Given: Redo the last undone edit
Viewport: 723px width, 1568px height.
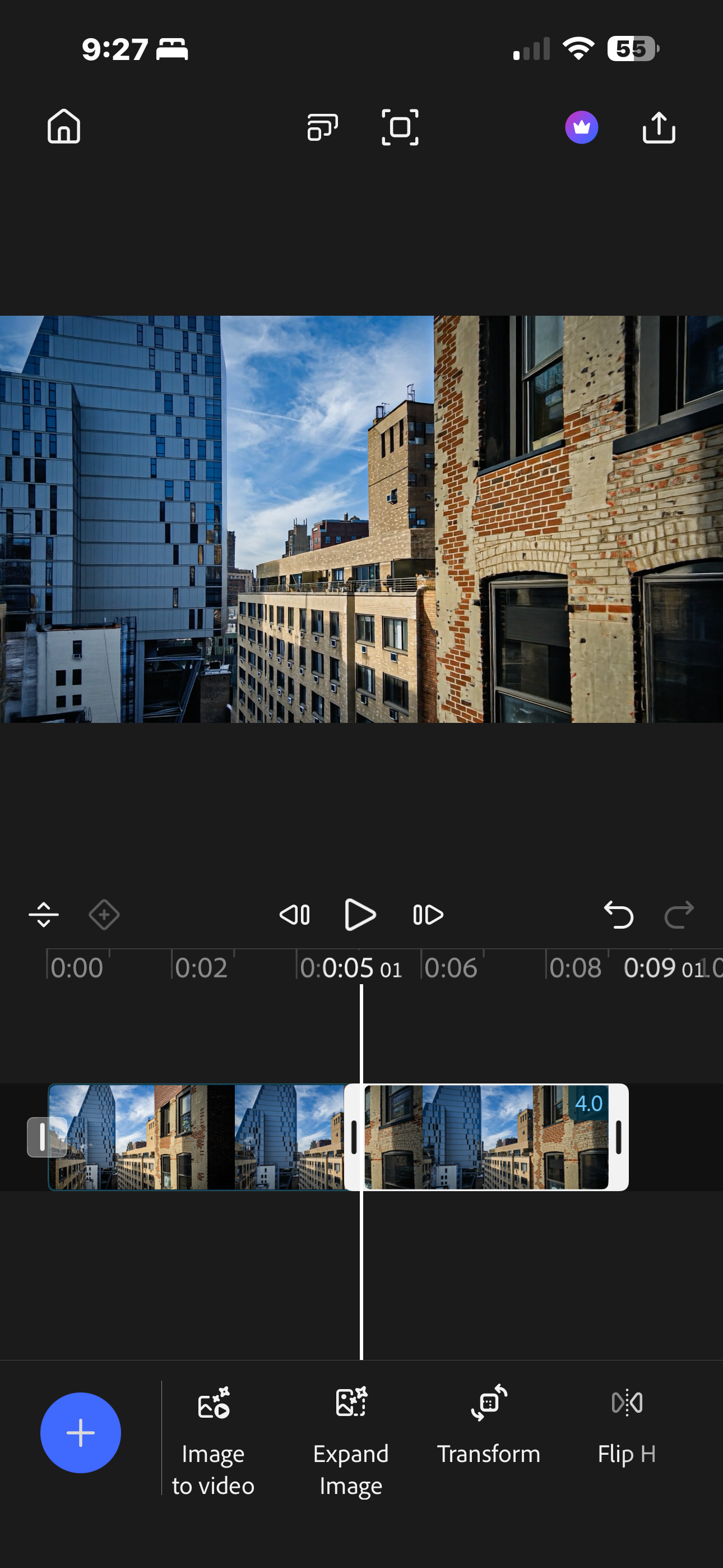Looking at the screenshot, I should pos(679,914).
